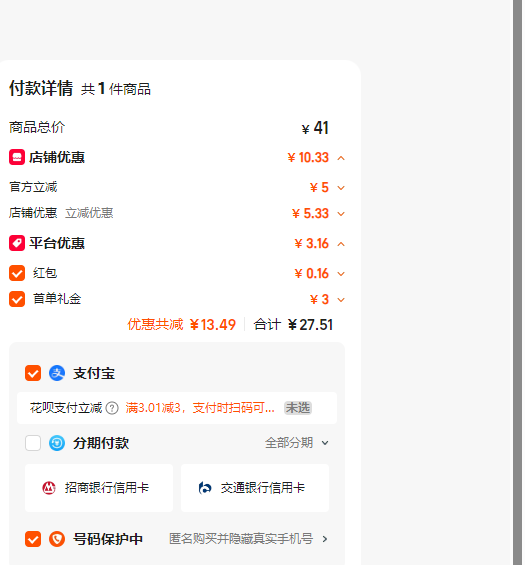Screen dimensions: 525x565
Task: Expand the 首单礼金 ¥3 details
Action: click(x=341, y=300)
